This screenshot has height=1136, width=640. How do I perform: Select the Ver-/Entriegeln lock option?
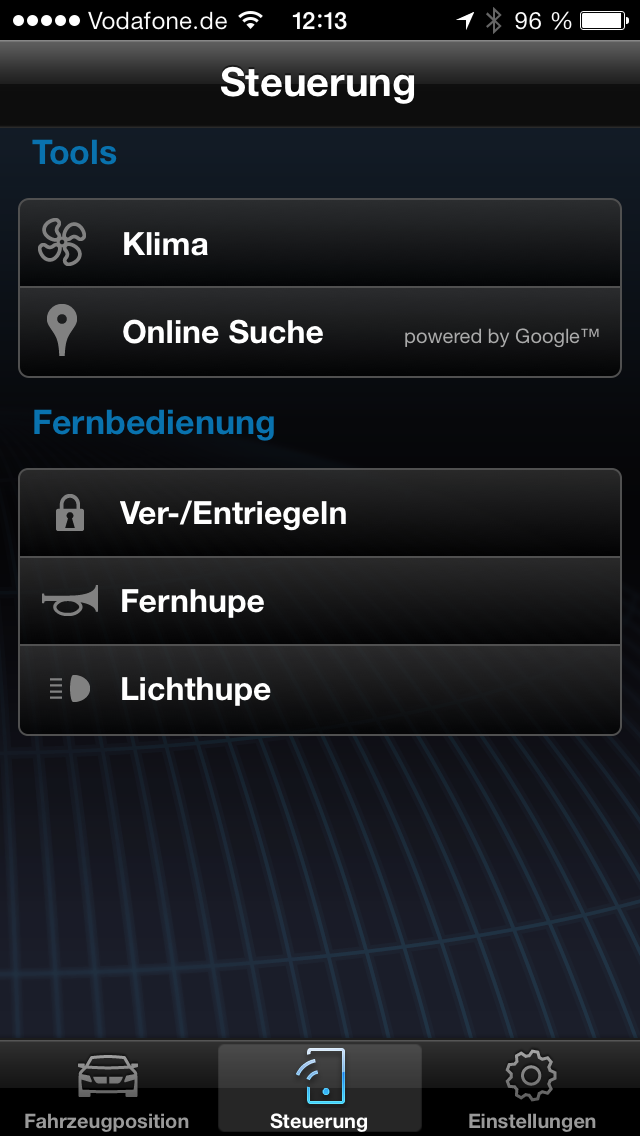(x=320, y=513)
